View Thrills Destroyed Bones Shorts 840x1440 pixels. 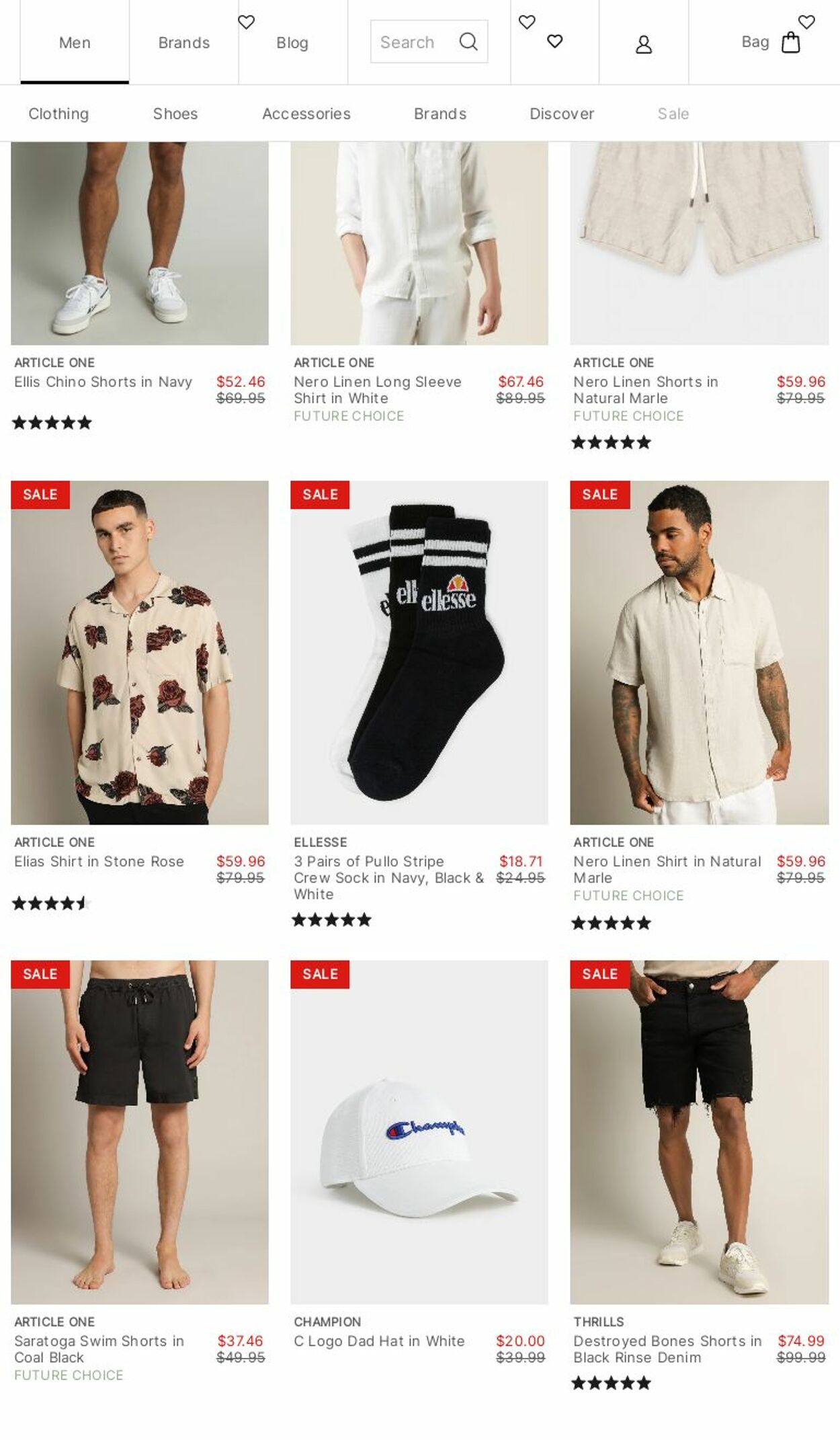click(x=667, y=1349)
